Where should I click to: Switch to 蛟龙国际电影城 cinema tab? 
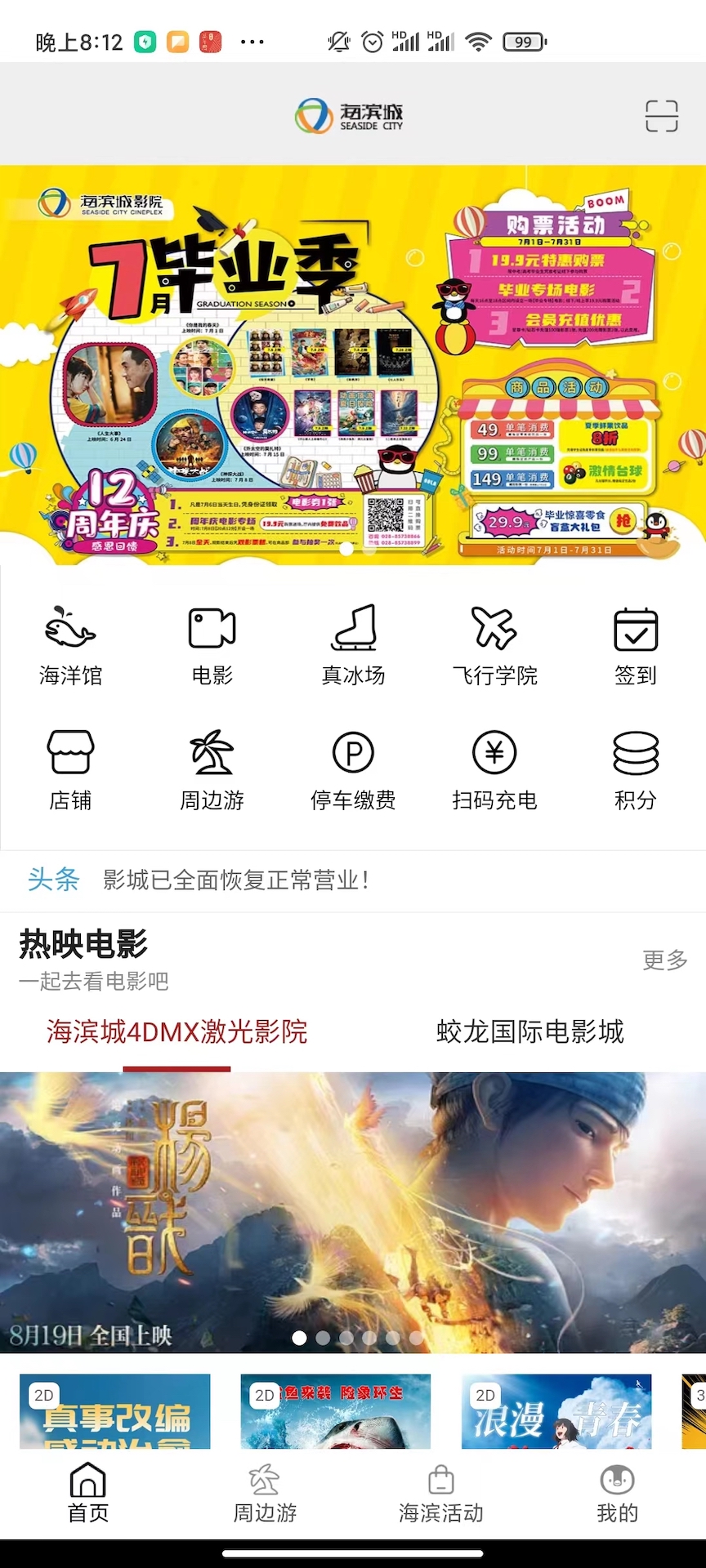point(529,1031)
